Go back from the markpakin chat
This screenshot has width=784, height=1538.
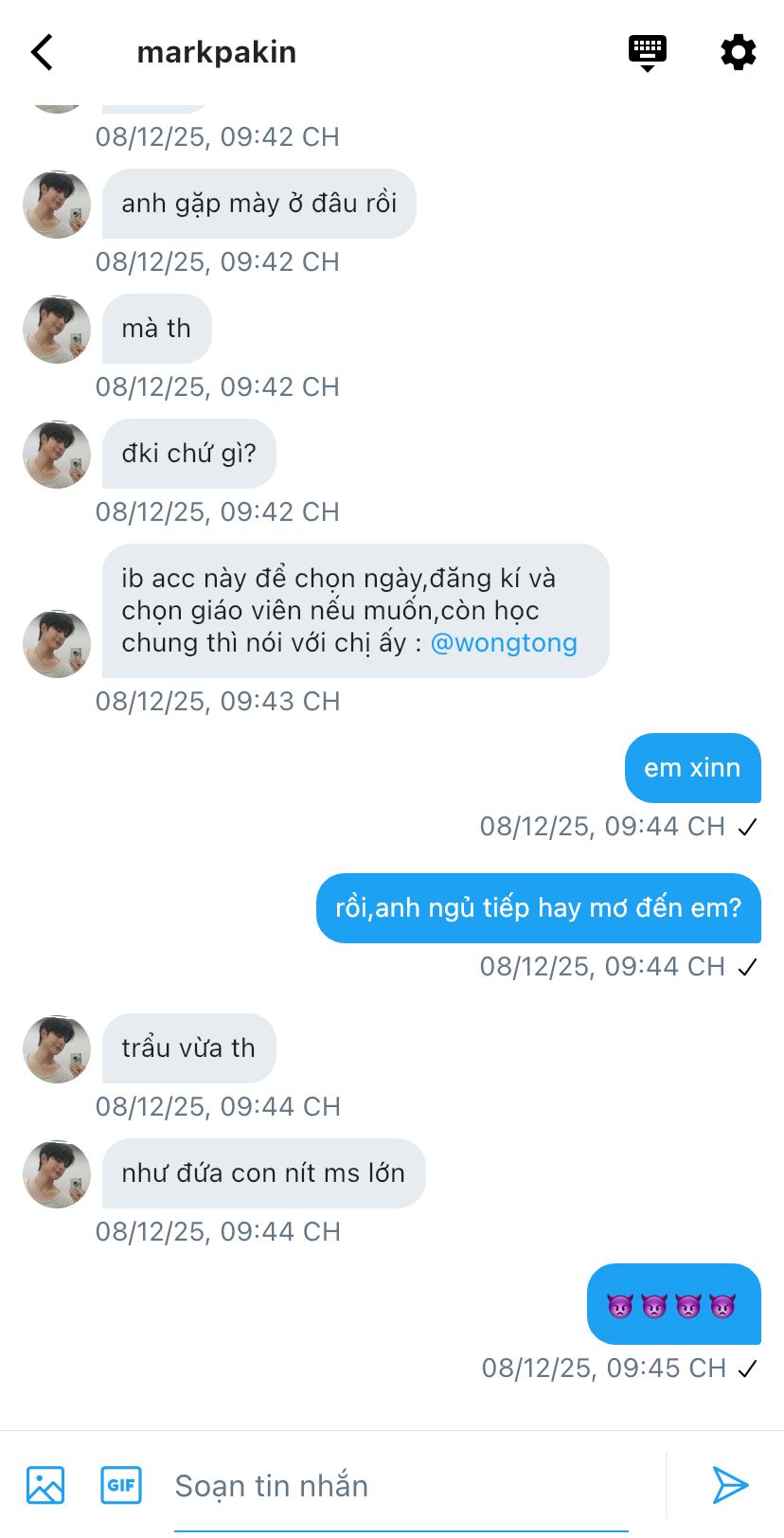[43, 53]
